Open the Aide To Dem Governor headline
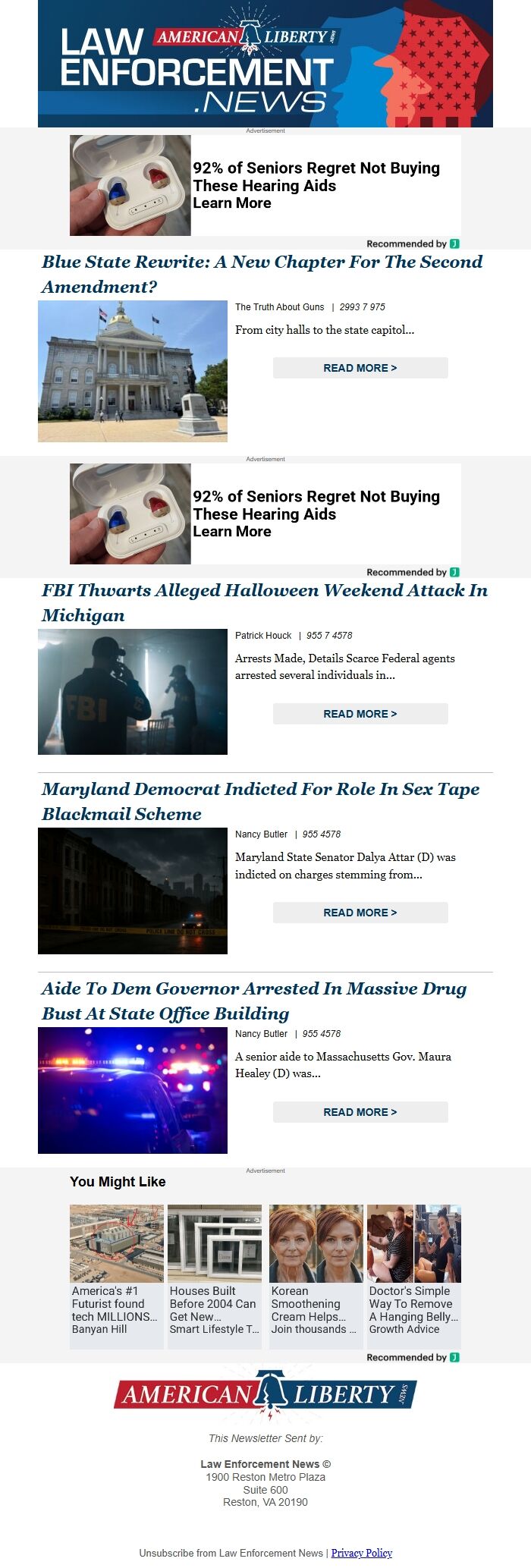The height and width of the screenshot is (1568, 531). click(253, 1001)
